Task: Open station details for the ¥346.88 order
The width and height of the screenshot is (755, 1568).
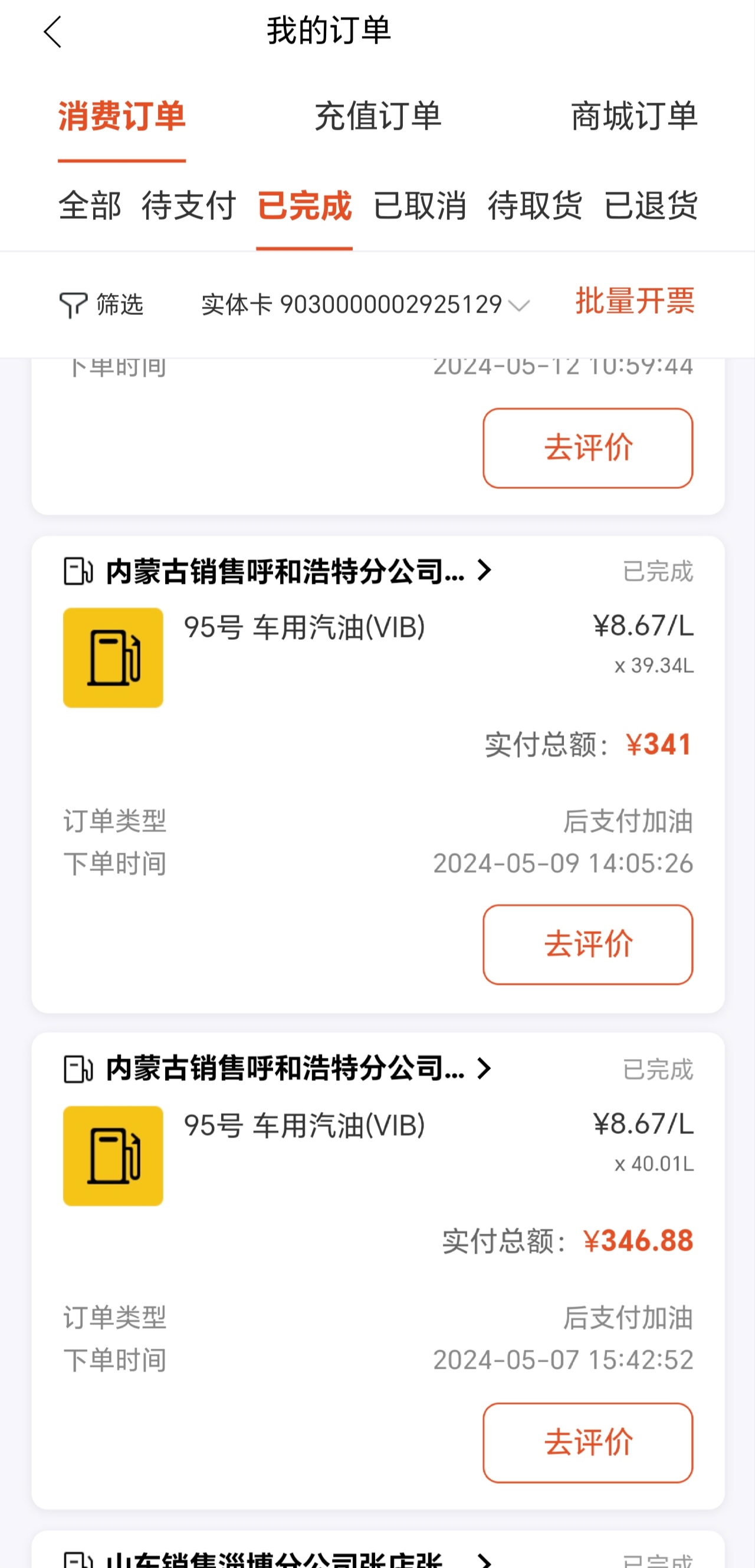Action: [x=278, y=1069]
